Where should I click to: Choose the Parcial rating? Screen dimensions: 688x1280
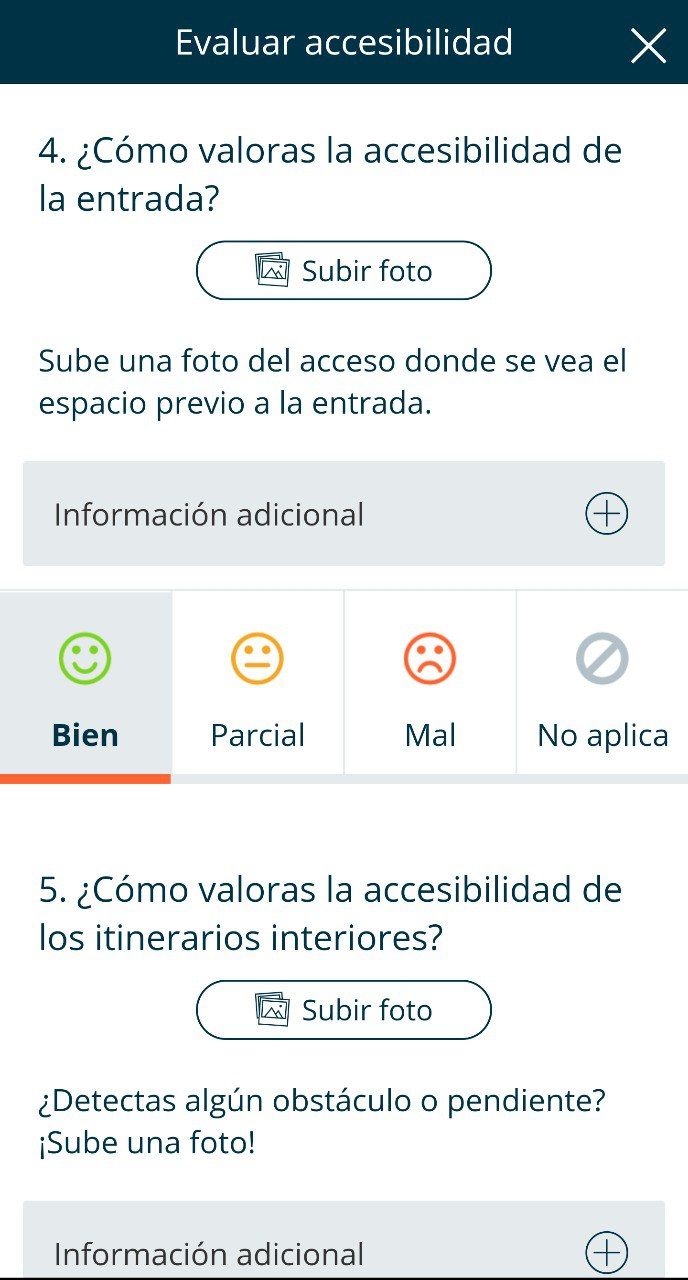[x=257, y=686]
